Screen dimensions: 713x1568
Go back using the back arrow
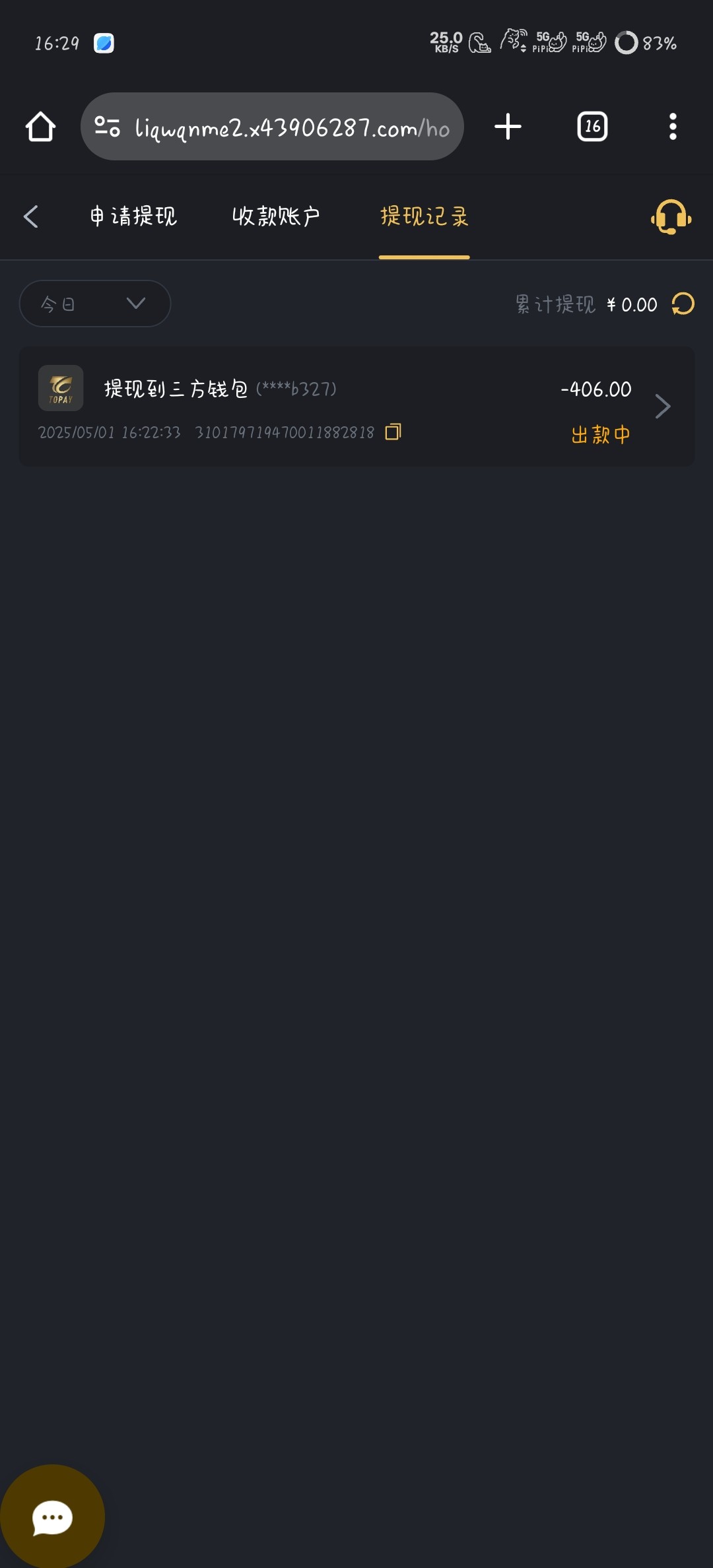coord(31,216)
